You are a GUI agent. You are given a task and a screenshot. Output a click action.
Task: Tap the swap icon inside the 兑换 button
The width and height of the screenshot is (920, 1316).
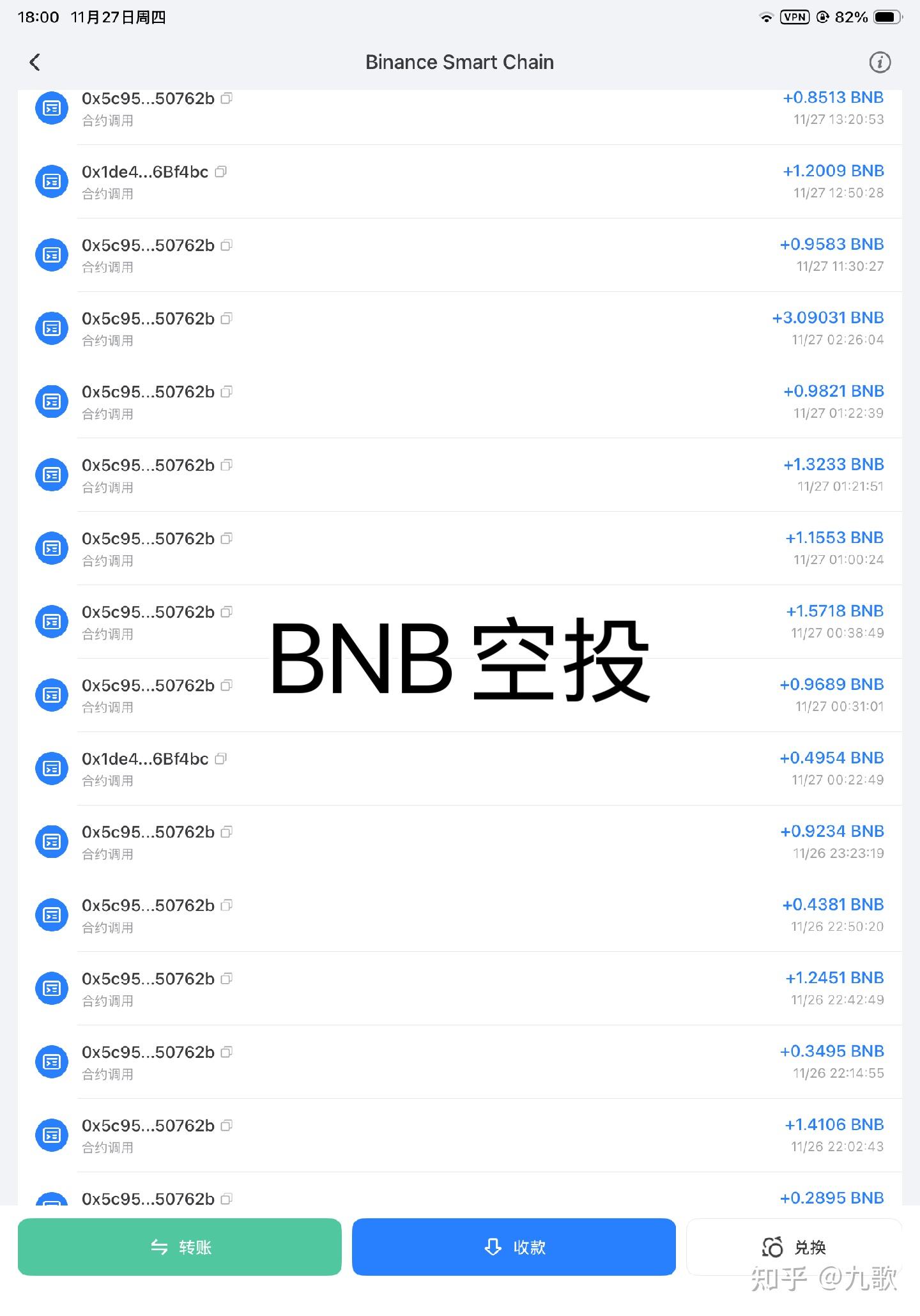click(772, 1246)
